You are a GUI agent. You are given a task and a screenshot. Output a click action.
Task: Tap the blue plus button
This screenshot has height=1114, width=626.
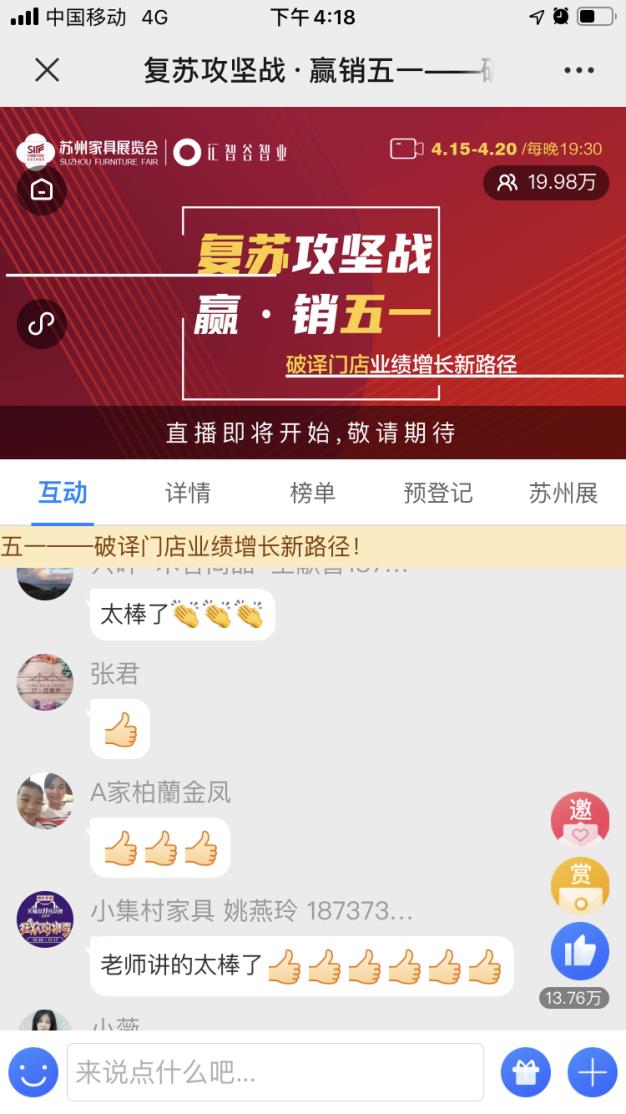(592, 1074)
